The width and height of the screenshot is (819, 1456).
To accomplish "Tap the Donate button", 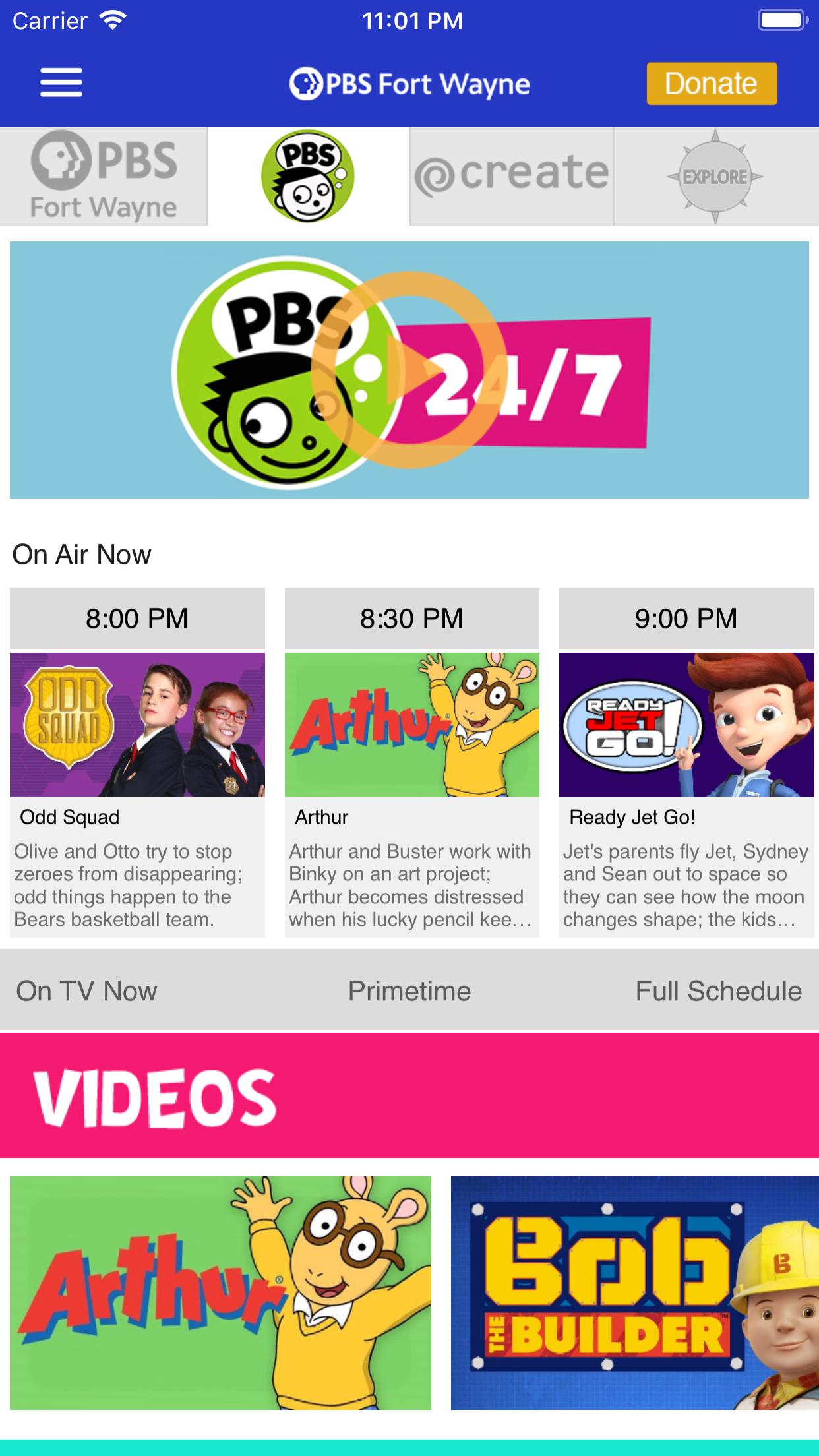I will coord(712,84).
